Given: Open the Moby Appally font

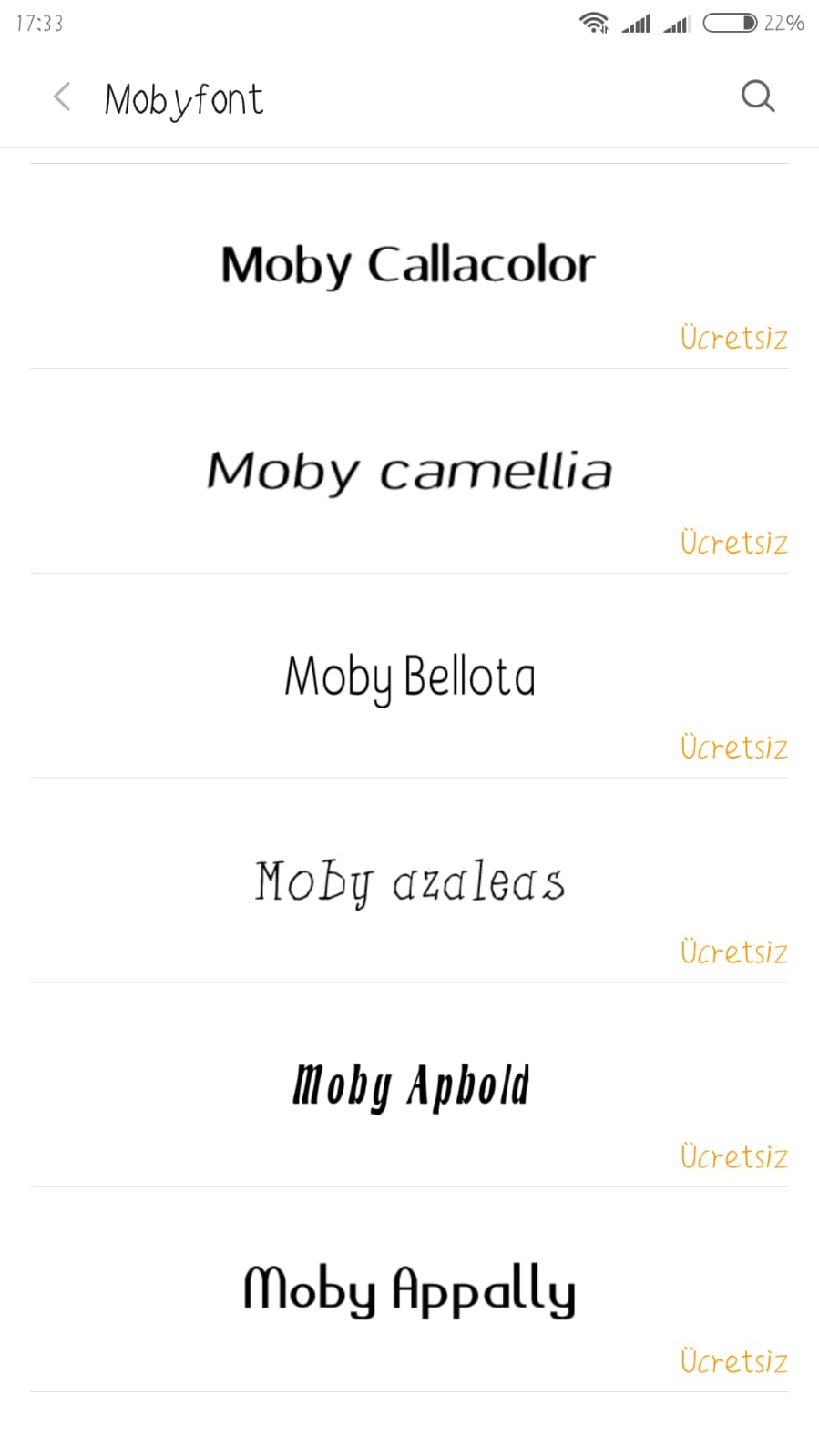Looking at the screenshot, I should coord(408,1290).
